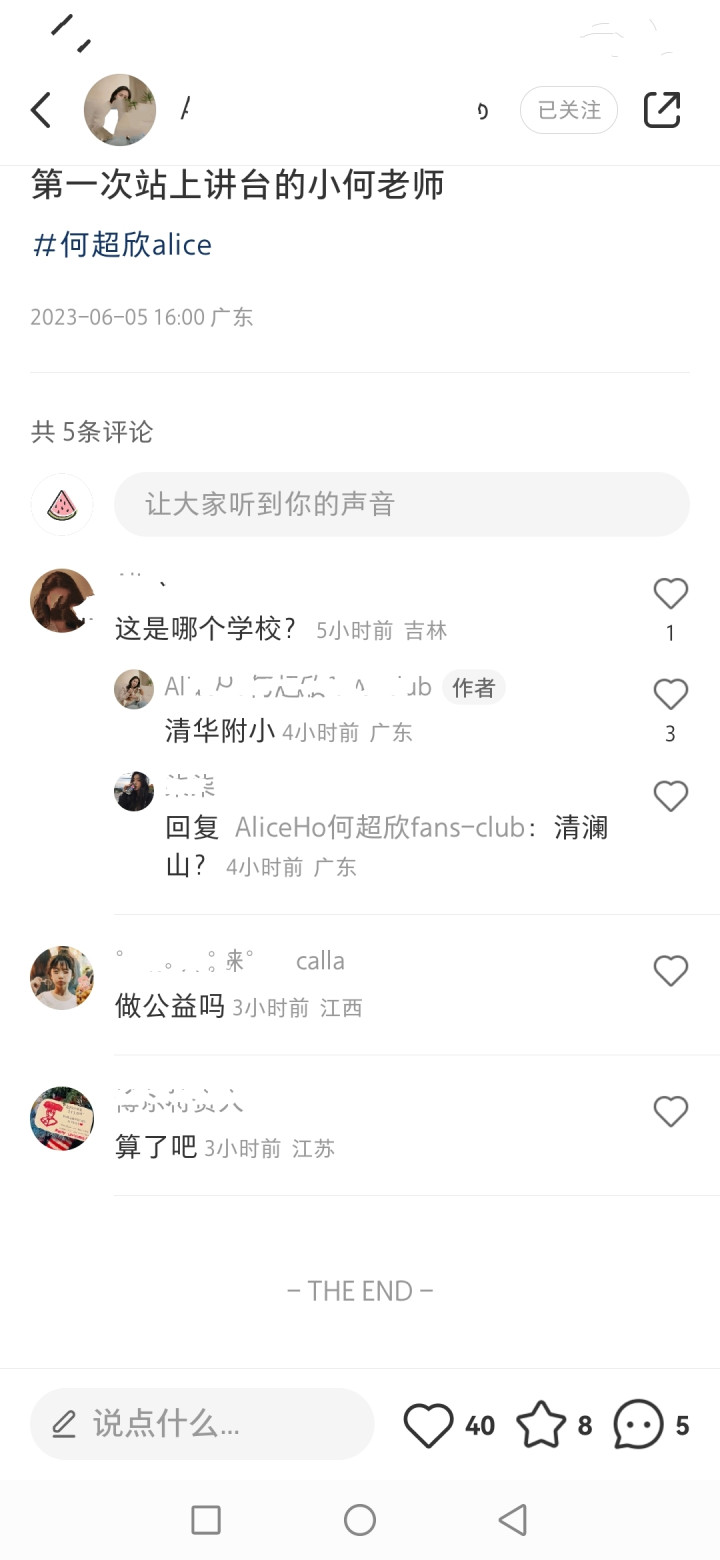
Task: Open the avatar of the 做公益吗 commenter
Action: (62, 978)
